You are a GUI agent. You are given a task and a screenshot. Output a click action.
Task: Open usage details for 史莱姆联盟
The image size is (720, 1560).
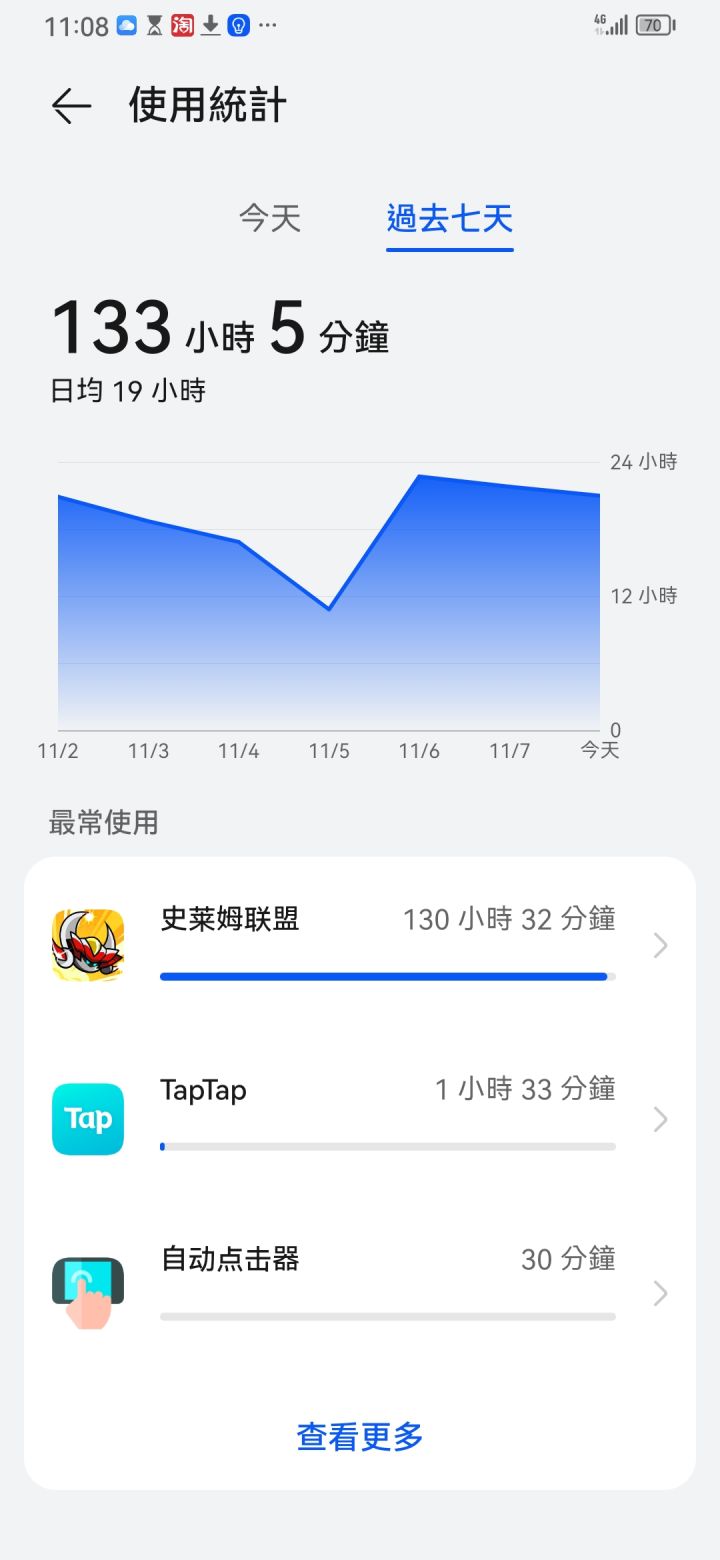(360, 945)
